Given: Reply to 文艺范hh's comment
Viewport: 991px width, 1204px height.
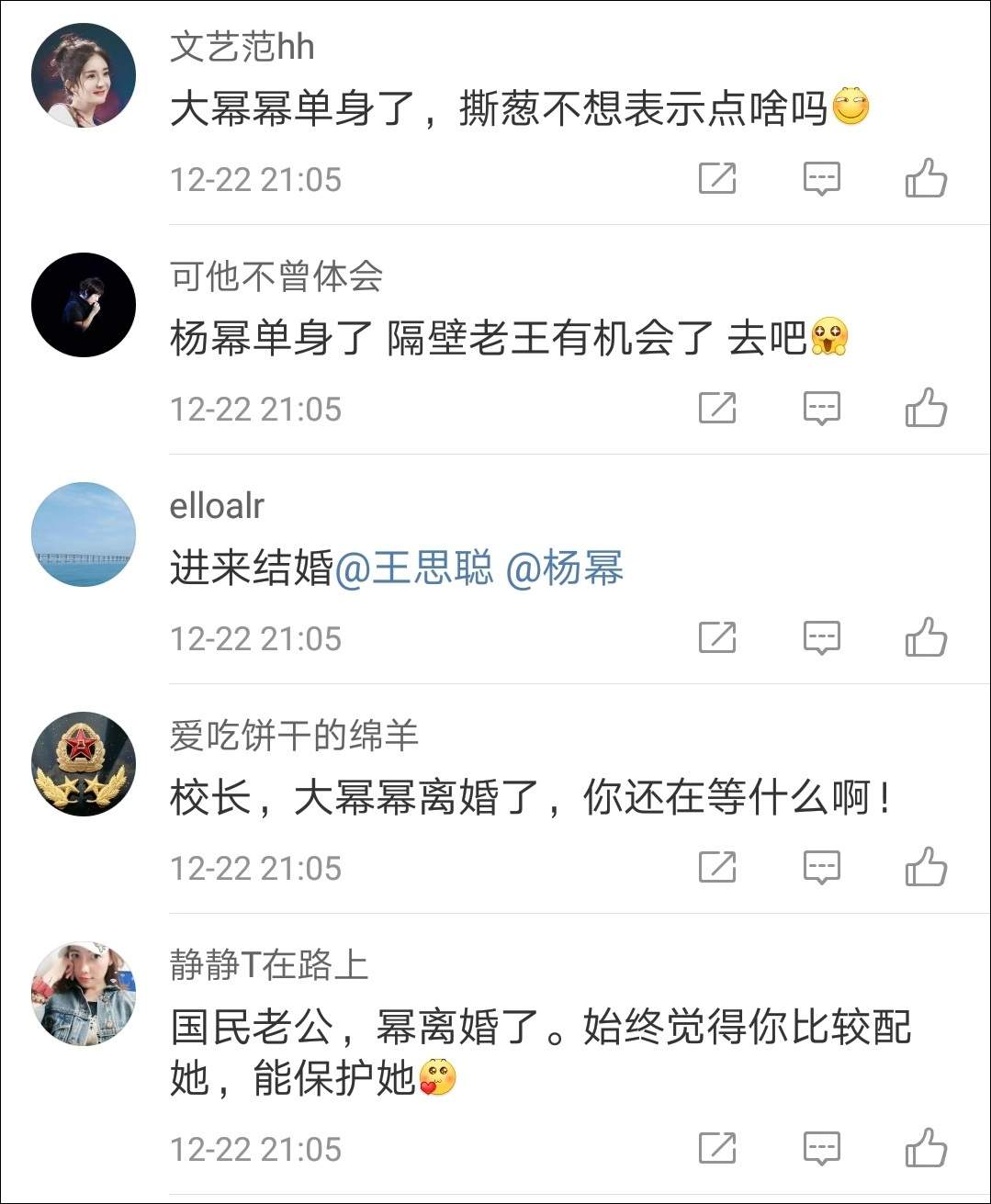Looking at the screenshot, I should (822, 178).
